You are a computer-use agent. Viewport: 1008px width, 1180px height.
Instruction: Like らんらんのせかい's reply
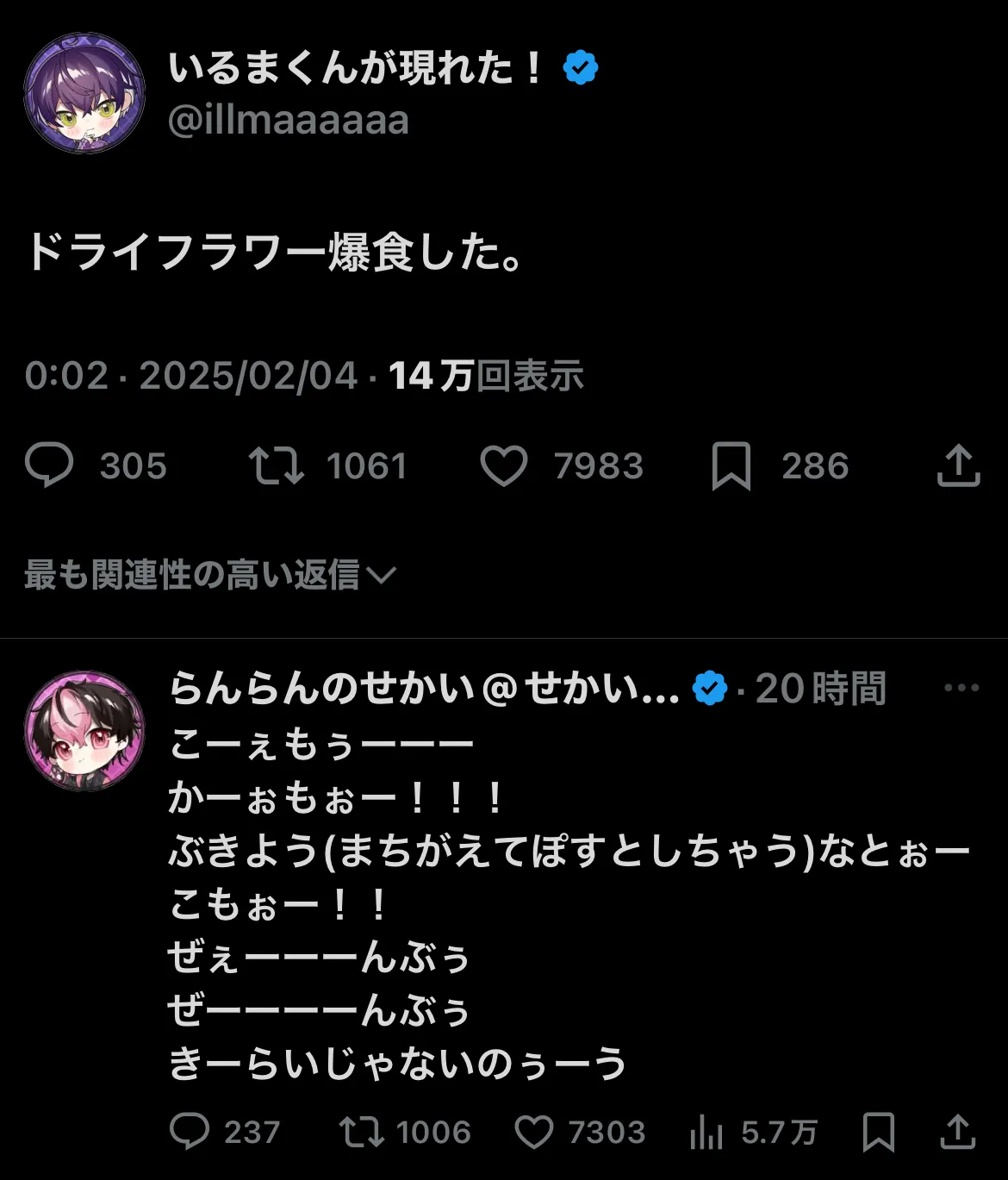534,1132
